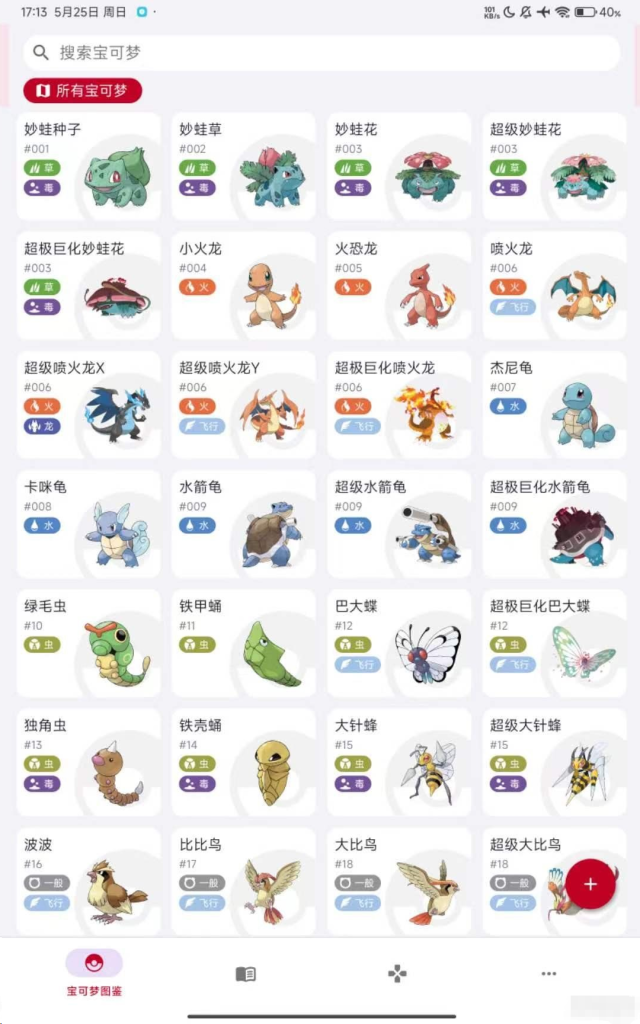Tap the red plus floating button

[x=590, y=884]
